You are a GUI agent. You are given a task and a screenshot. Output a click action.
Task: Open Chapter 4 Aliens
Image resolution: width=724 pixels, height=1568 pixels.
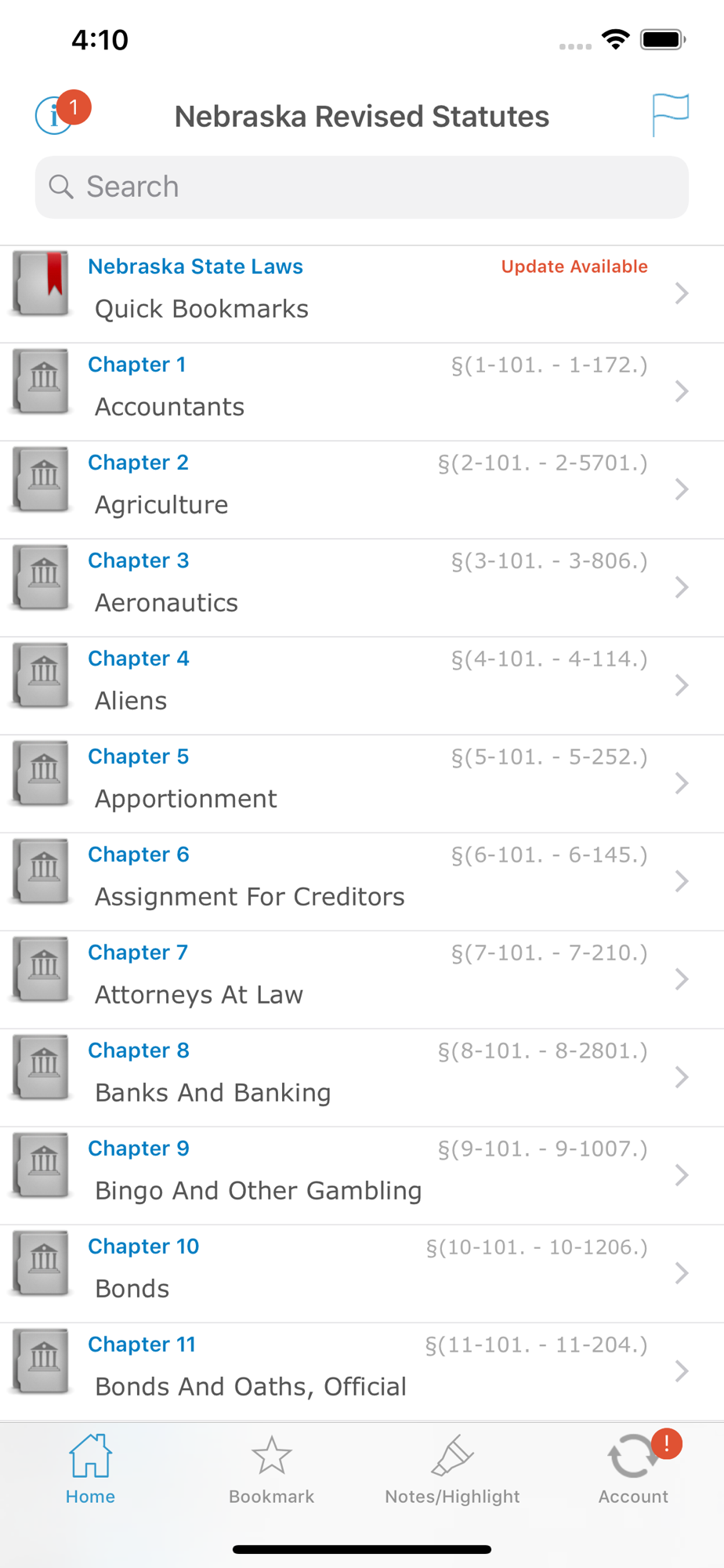(362, 686)
